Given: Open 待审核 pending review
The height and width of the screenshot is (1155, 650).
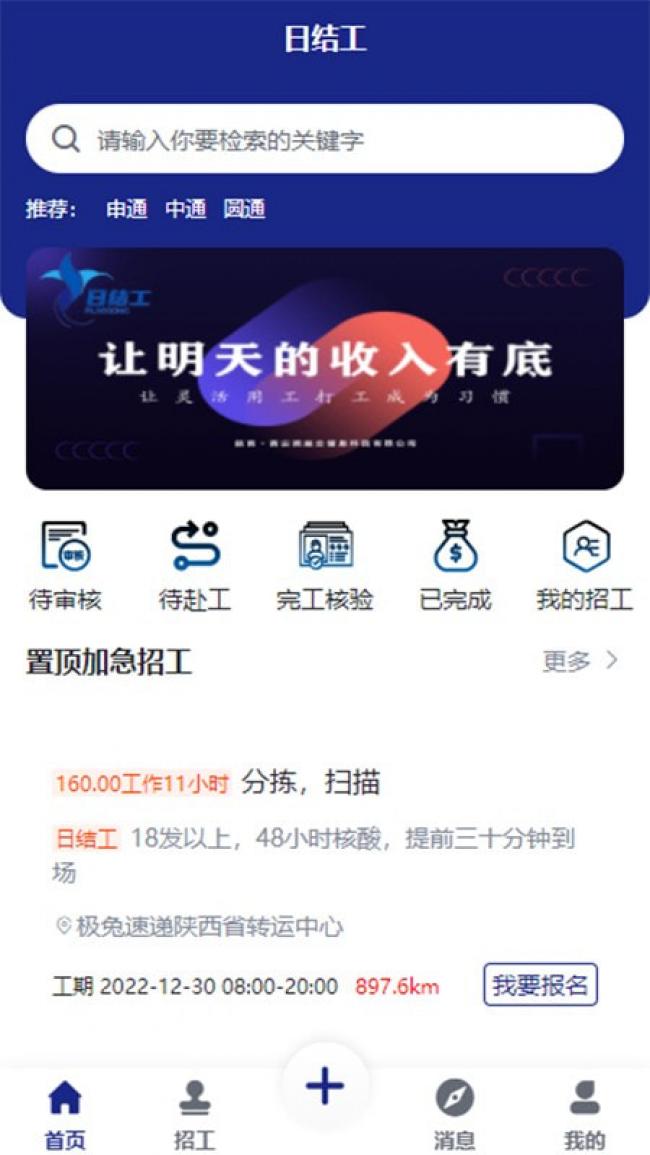Looking at the screenshot, I should coord(65,566).
